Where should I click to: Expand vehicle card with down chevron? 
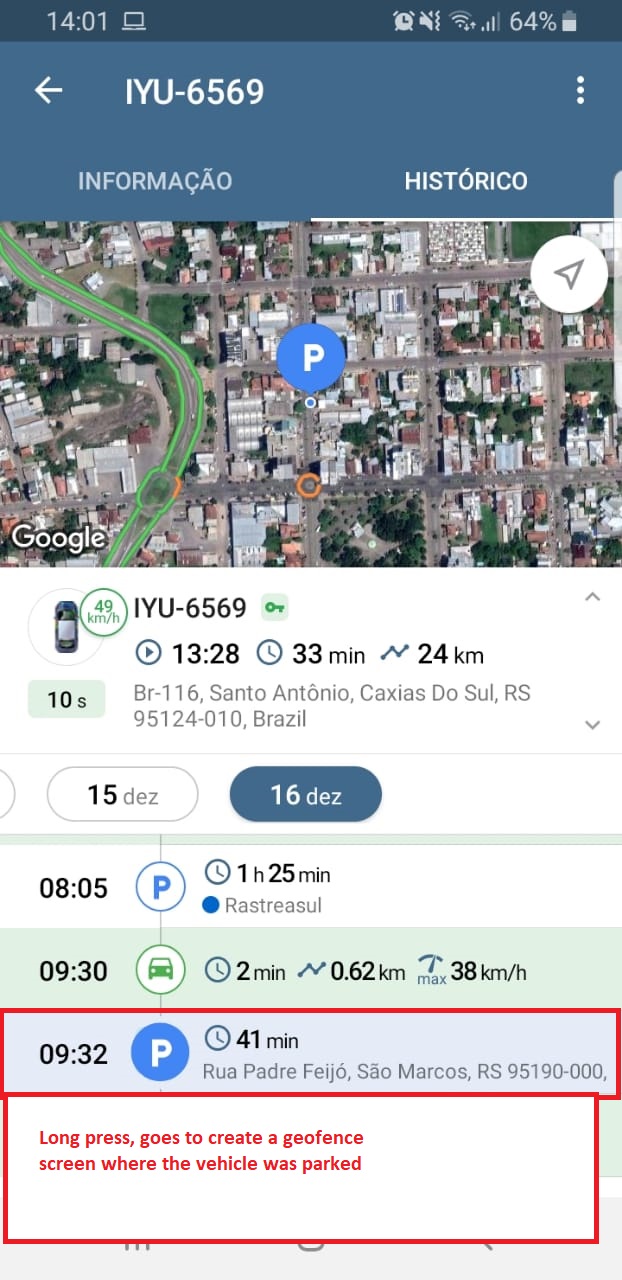[x=592, y=725]
